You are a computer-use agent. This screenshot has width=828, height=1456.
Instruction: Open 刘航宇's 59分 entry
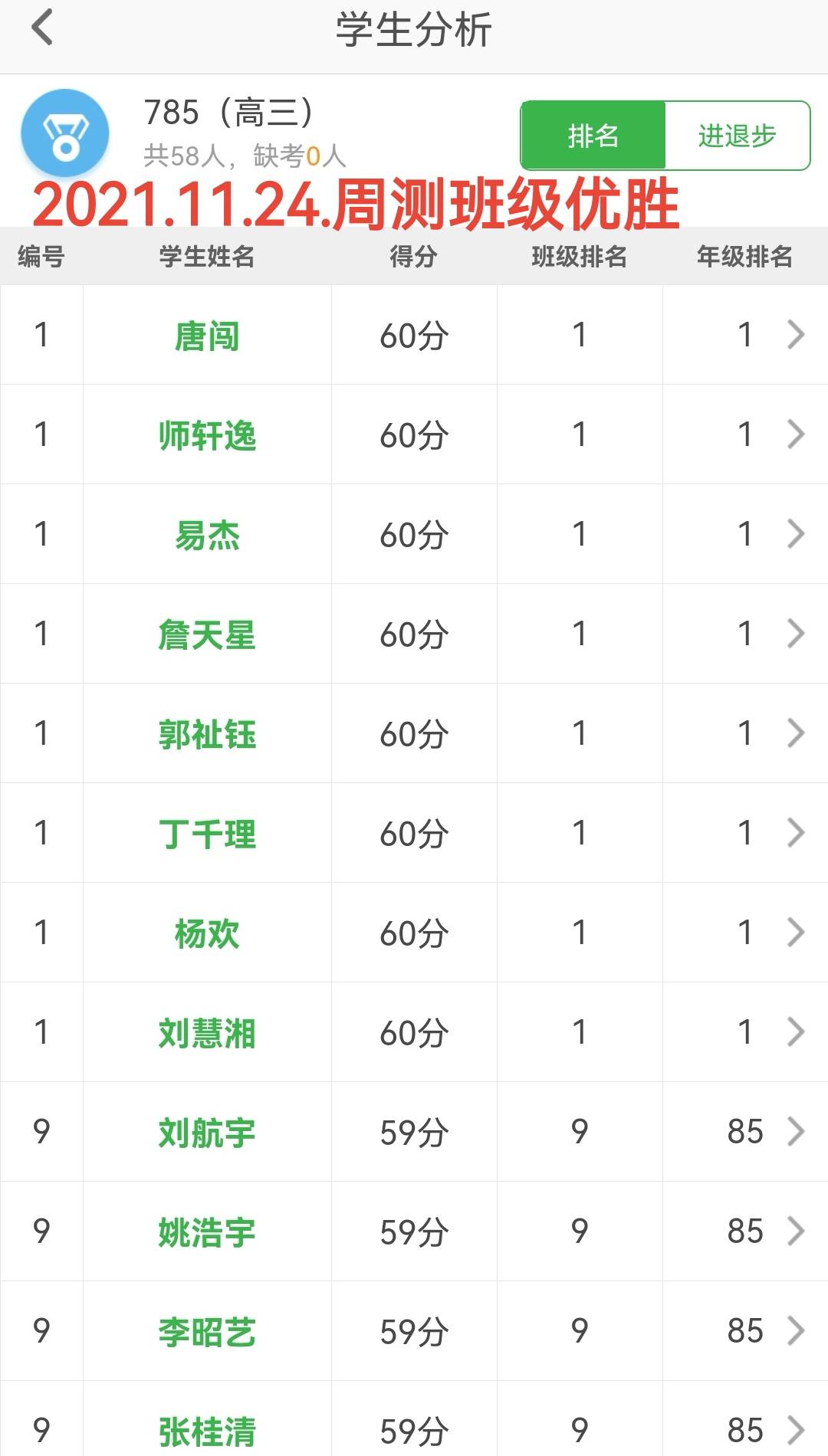[x=414, y=1133]
